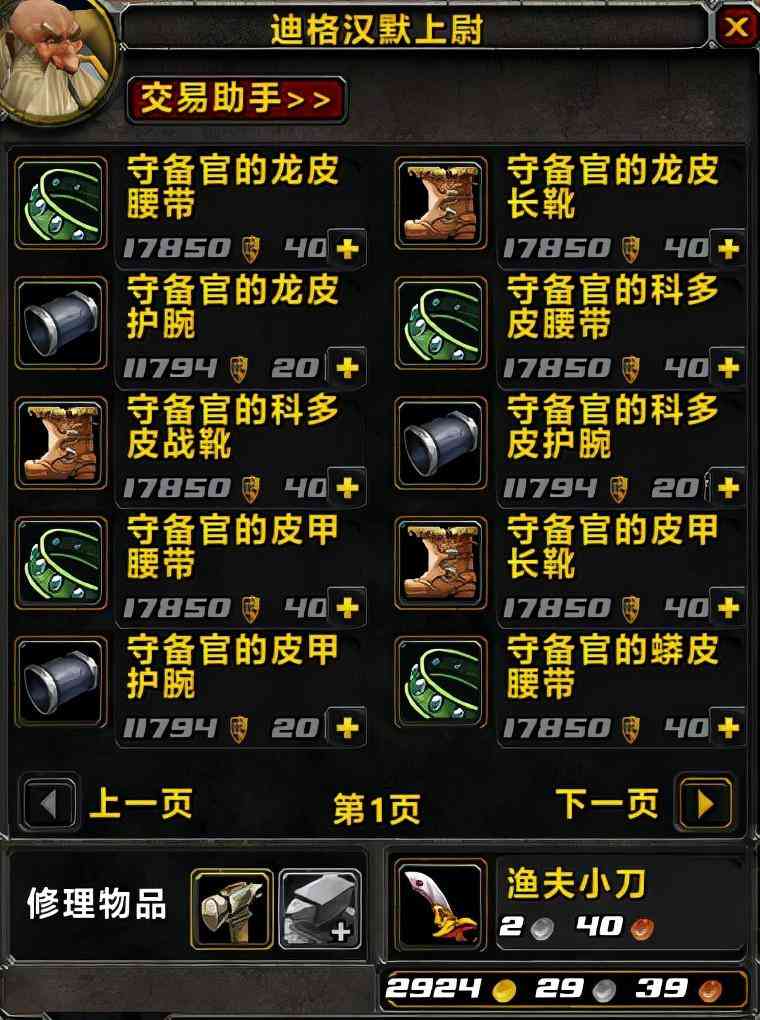The image size is (760, 1020).
Task: Select 守备官的科多皮护腕 item
Action: click(x=441, y=443)
